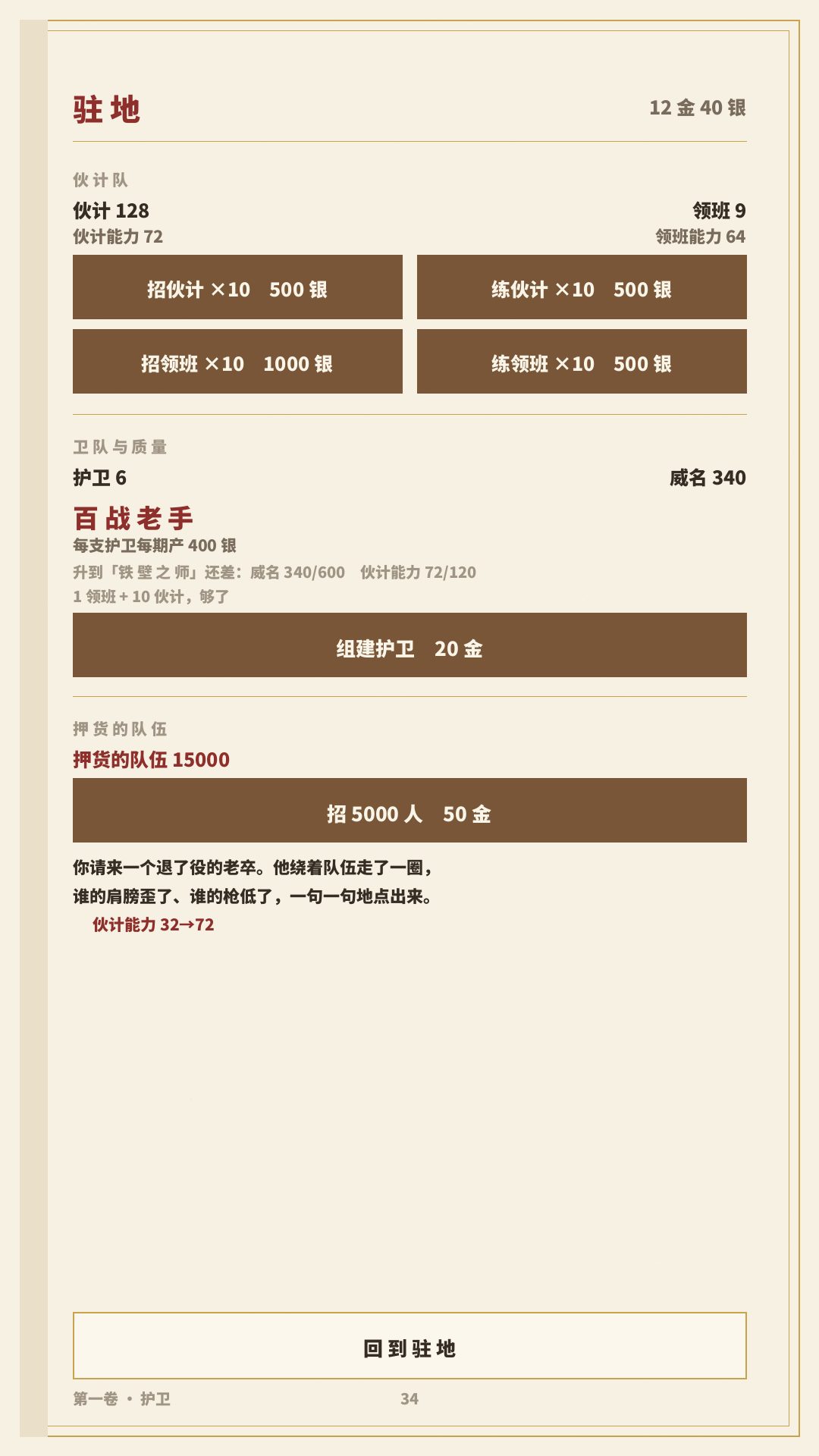The image size is (819, 1456).
Task: Recruit 领班 ×10 for 1000 银
Action: (237, 362)
